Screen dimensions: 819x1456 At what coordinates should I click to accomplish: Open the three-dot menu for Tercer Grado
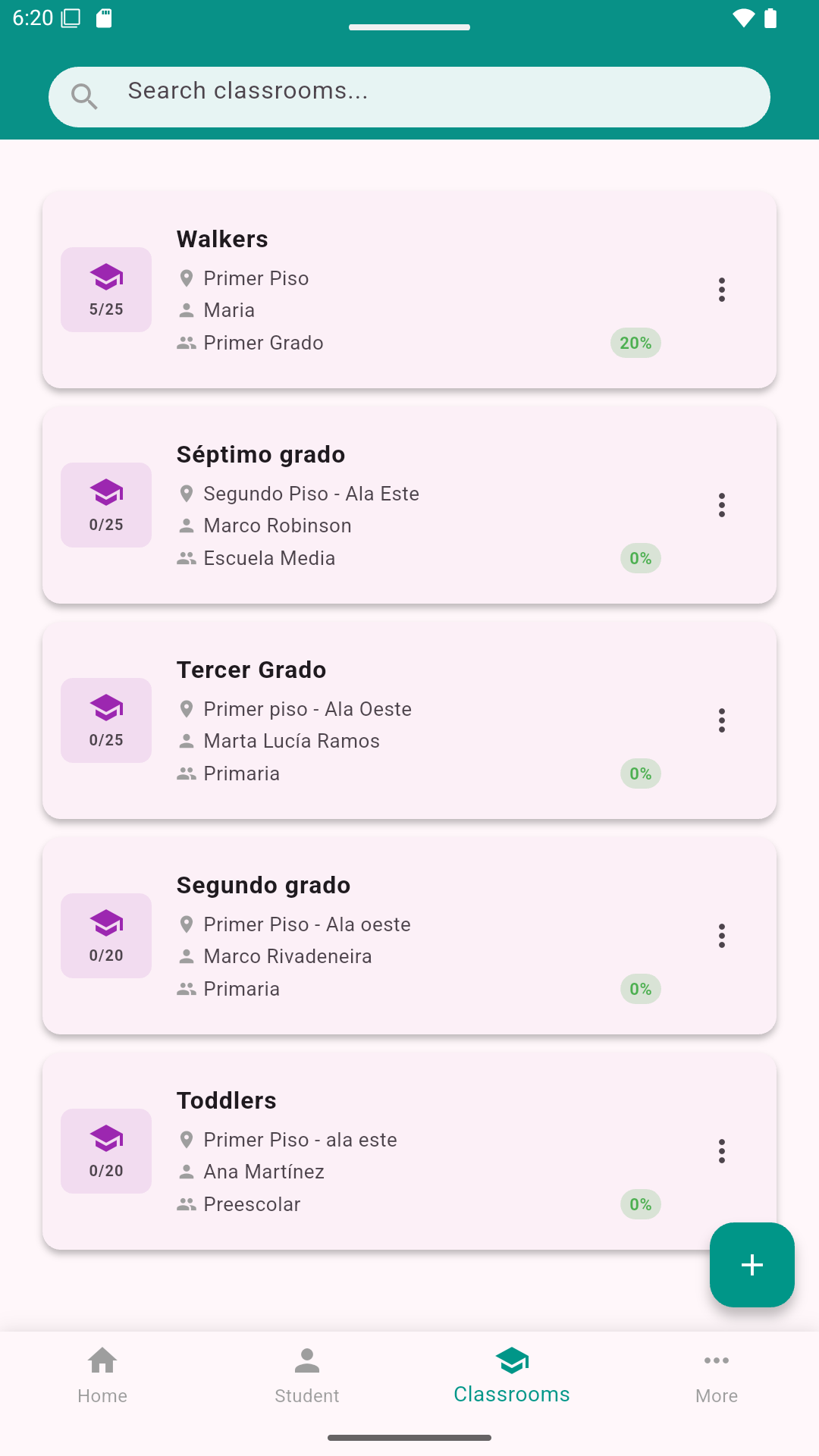[x=721, y=720]
